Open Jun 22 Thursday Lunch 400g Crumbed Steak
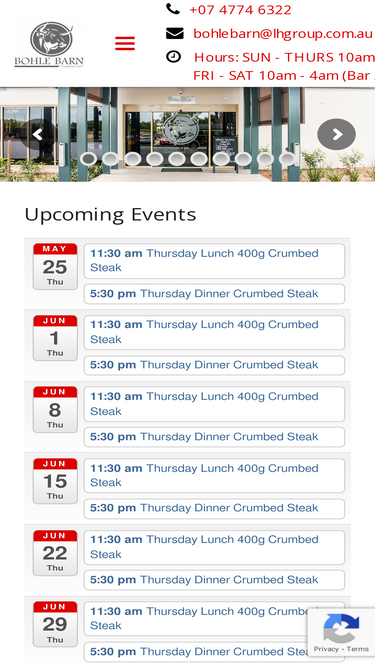This screenshot has height=667, width=375. pyautogui.click(x=214, y=547)
